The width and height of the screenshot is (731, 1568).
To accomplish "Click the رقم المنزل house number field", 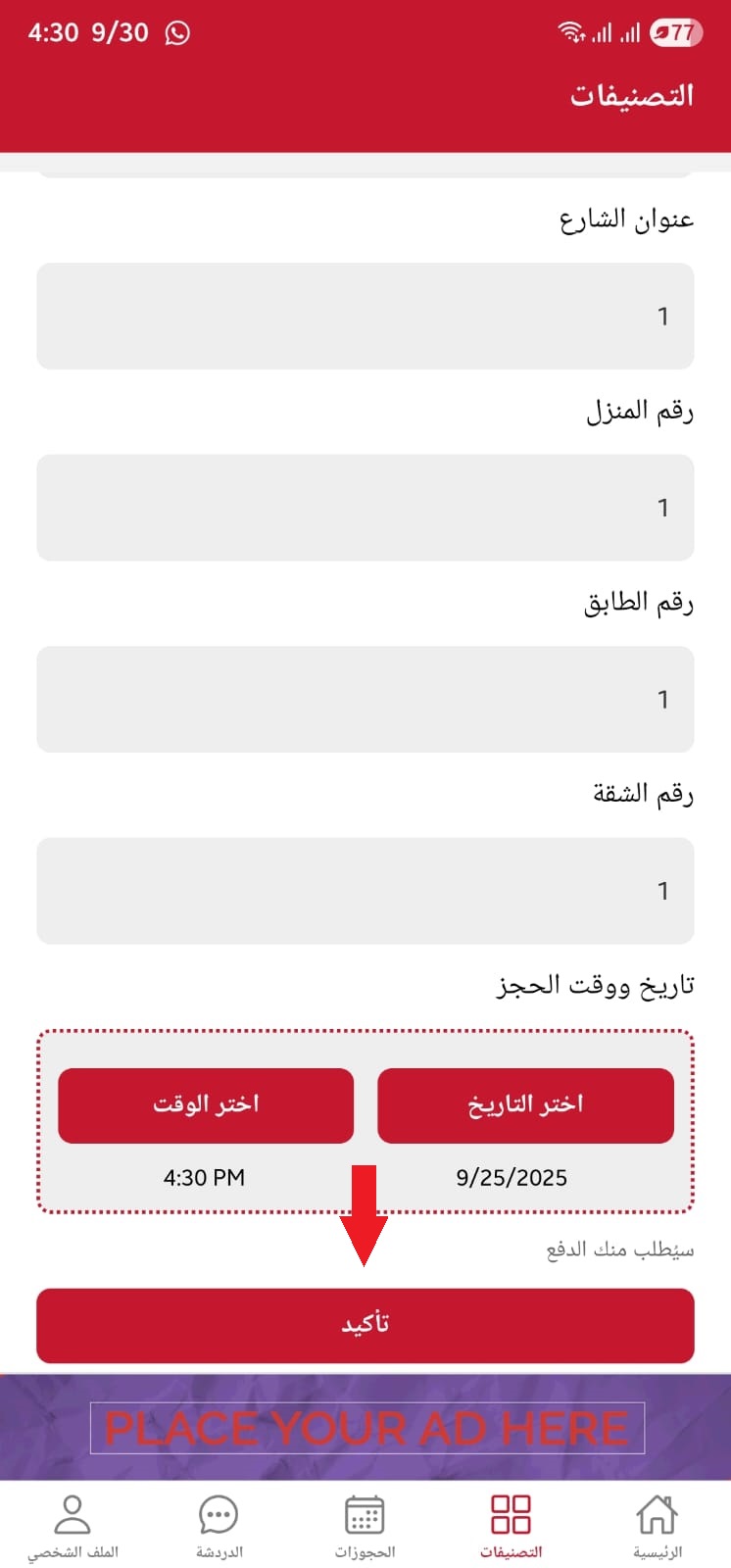I will coord(365,508).
